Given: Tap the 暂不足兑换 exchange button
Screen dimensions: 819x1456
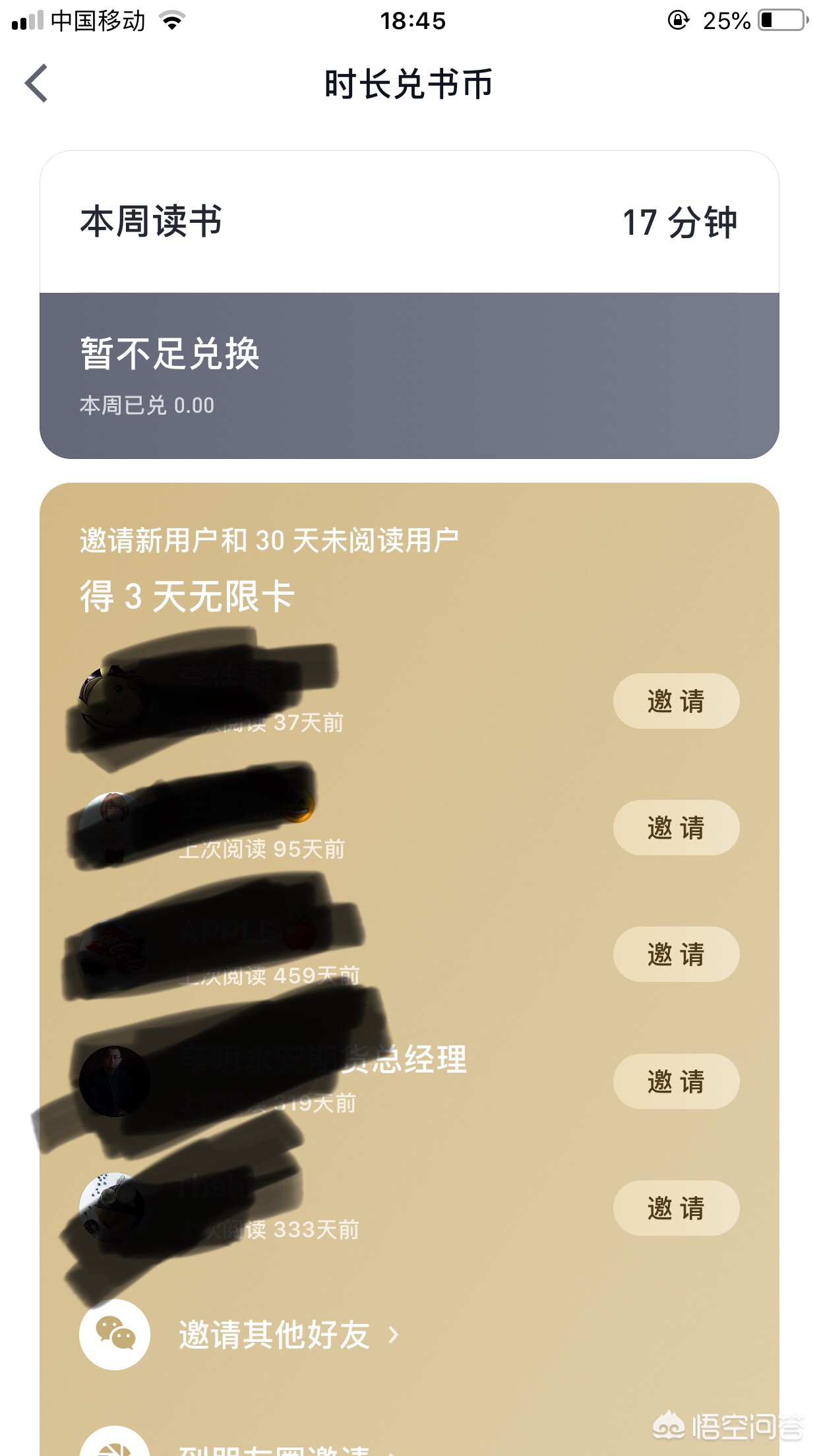Looking at the screenshot, I should [x=409, y=375].
